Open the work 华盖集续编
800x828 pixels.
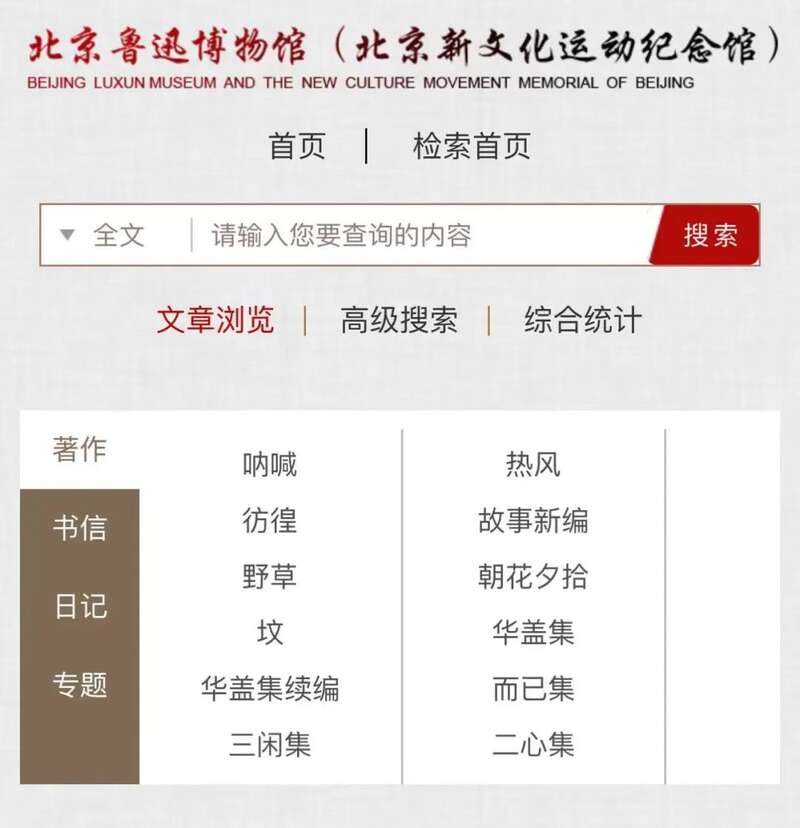coord(269,689)
